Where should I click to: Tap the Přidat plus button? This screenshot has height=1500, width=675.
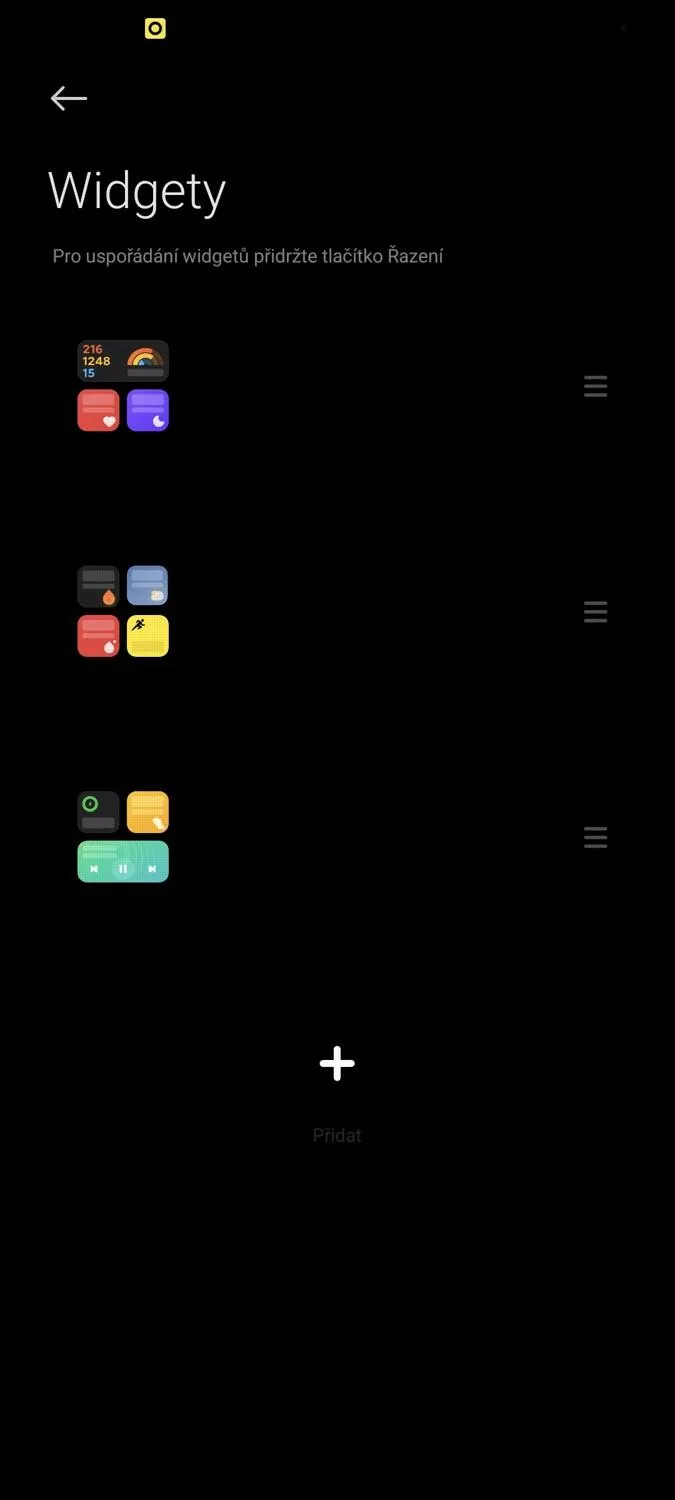[337, 1064]
